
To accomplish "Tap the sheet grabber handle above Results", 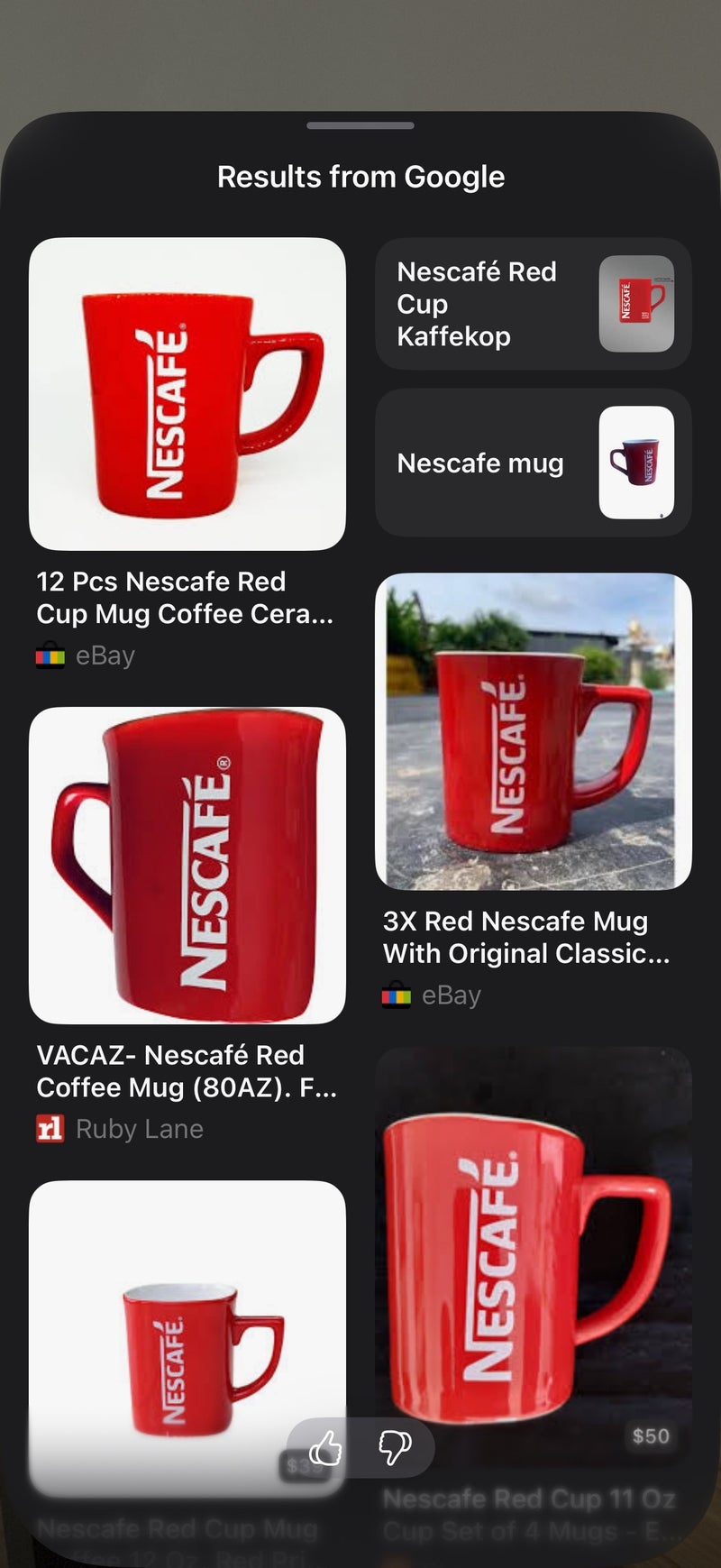I will click(360, 125).
